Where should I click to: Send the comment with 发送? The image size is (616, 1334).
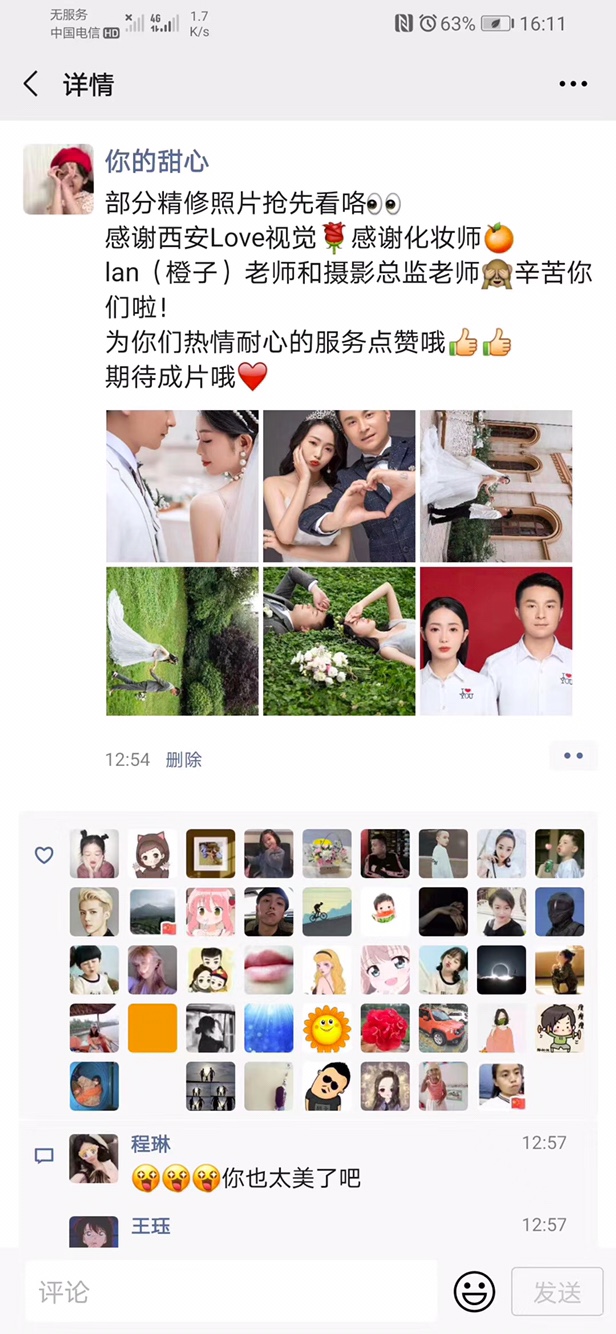[x=557, y=1292]
